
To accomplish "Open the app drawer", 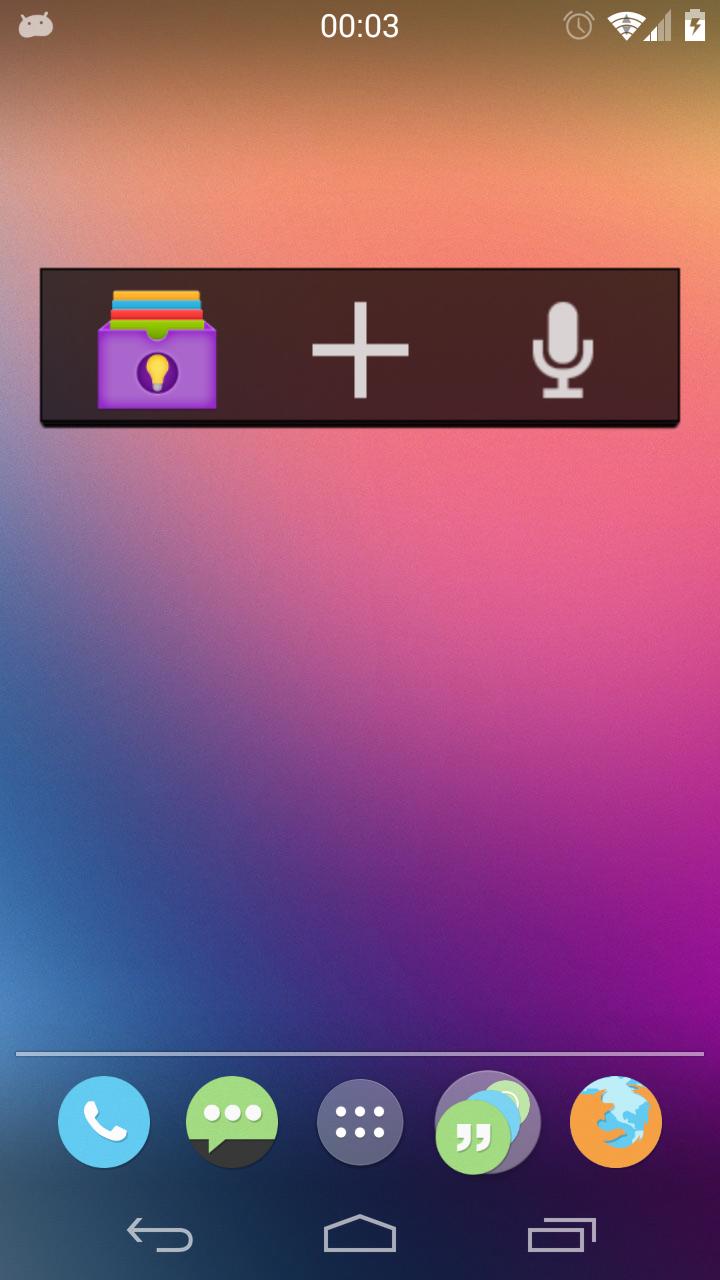I will tap(360, 1122).
